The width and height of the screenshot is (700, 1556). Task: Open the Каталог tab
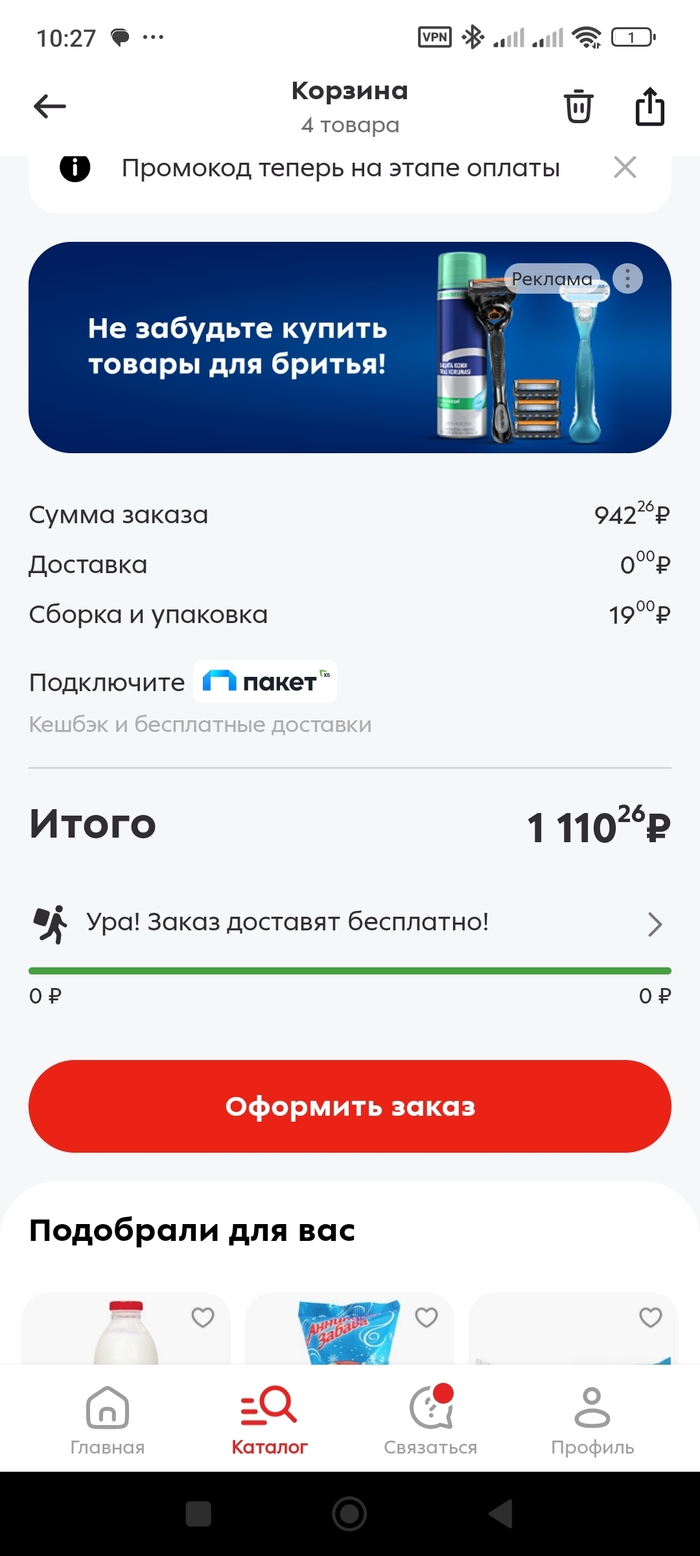269,1420
